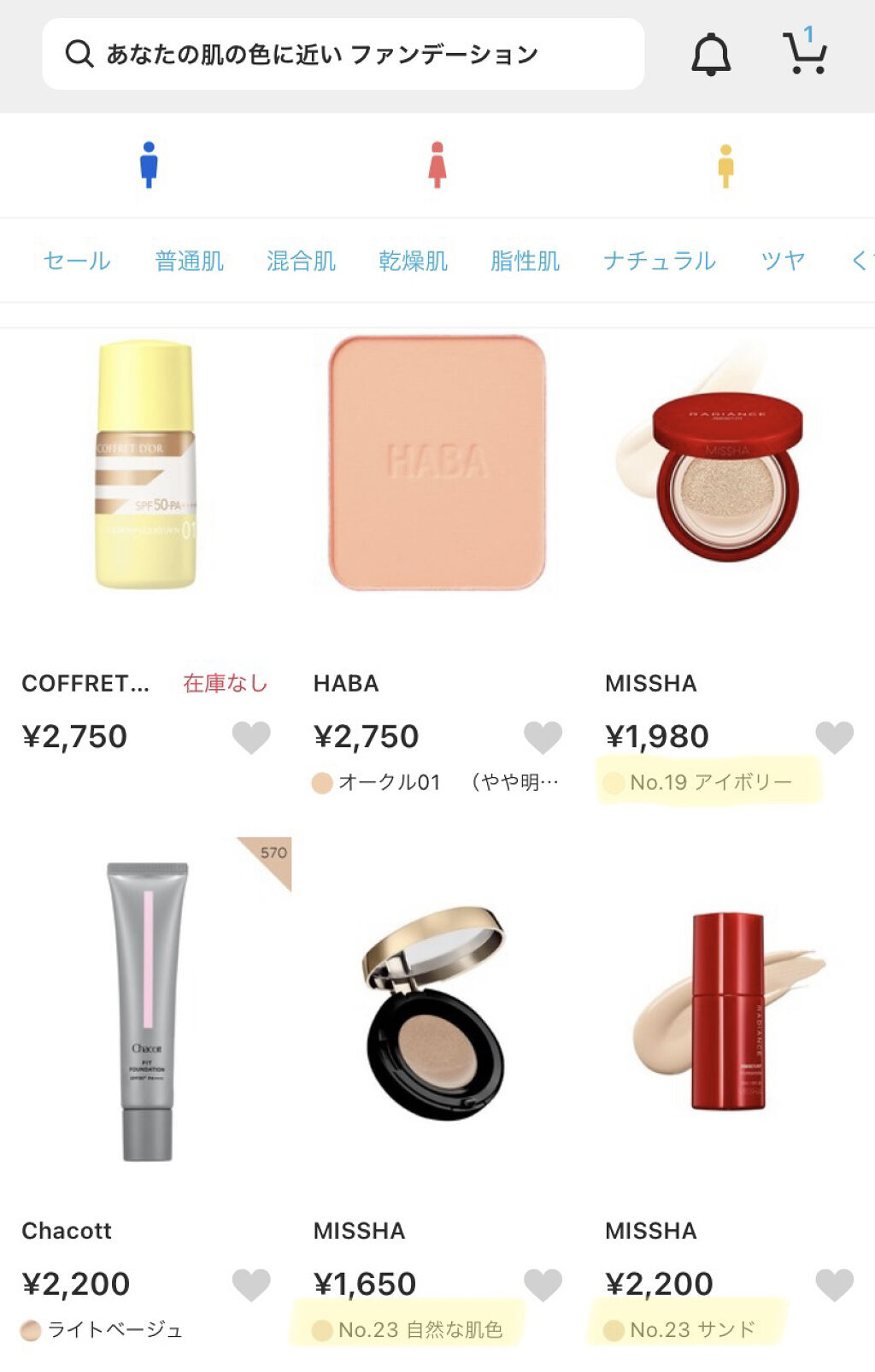875x1372 pixels.
Task: Filter by 乾燥肌 skin type
Action: point(413,261)
